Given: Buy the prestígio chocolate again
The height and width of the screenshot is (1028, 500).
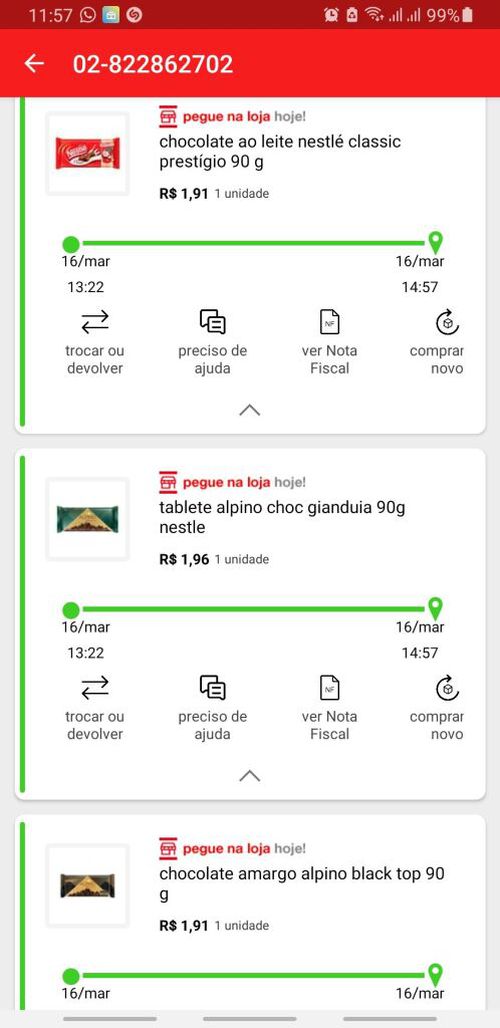Looking at the screenshot, I should (437, 342).
